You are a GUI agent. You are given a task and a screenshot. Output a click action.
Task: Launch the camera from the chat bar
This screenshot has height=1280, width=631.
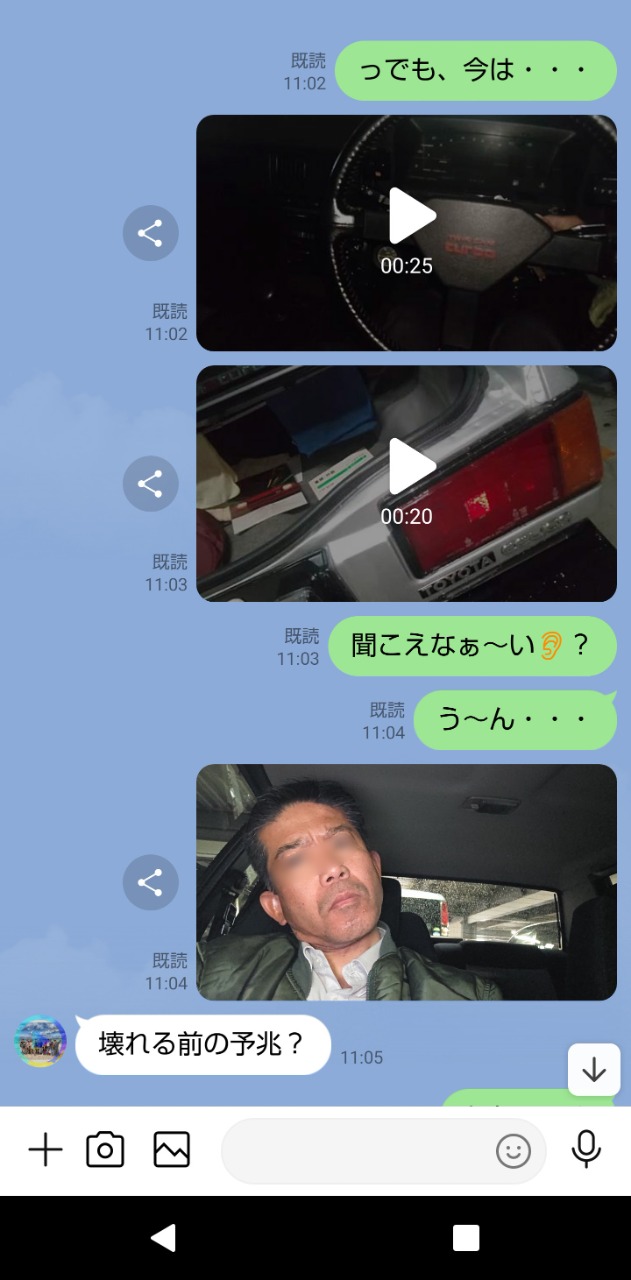click(x=105, y=1150)
